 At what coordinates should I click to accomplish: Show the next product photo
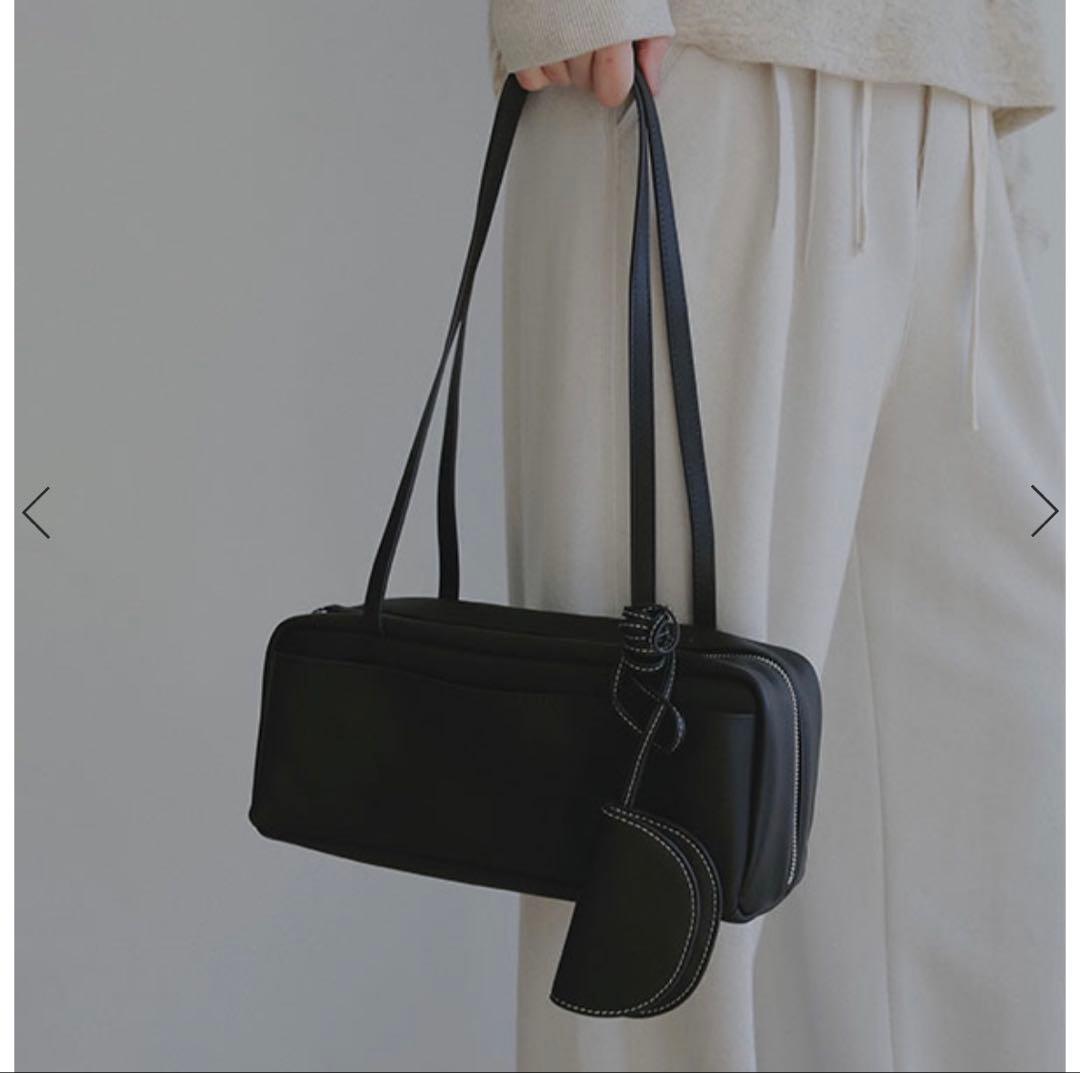(1044, 511)
